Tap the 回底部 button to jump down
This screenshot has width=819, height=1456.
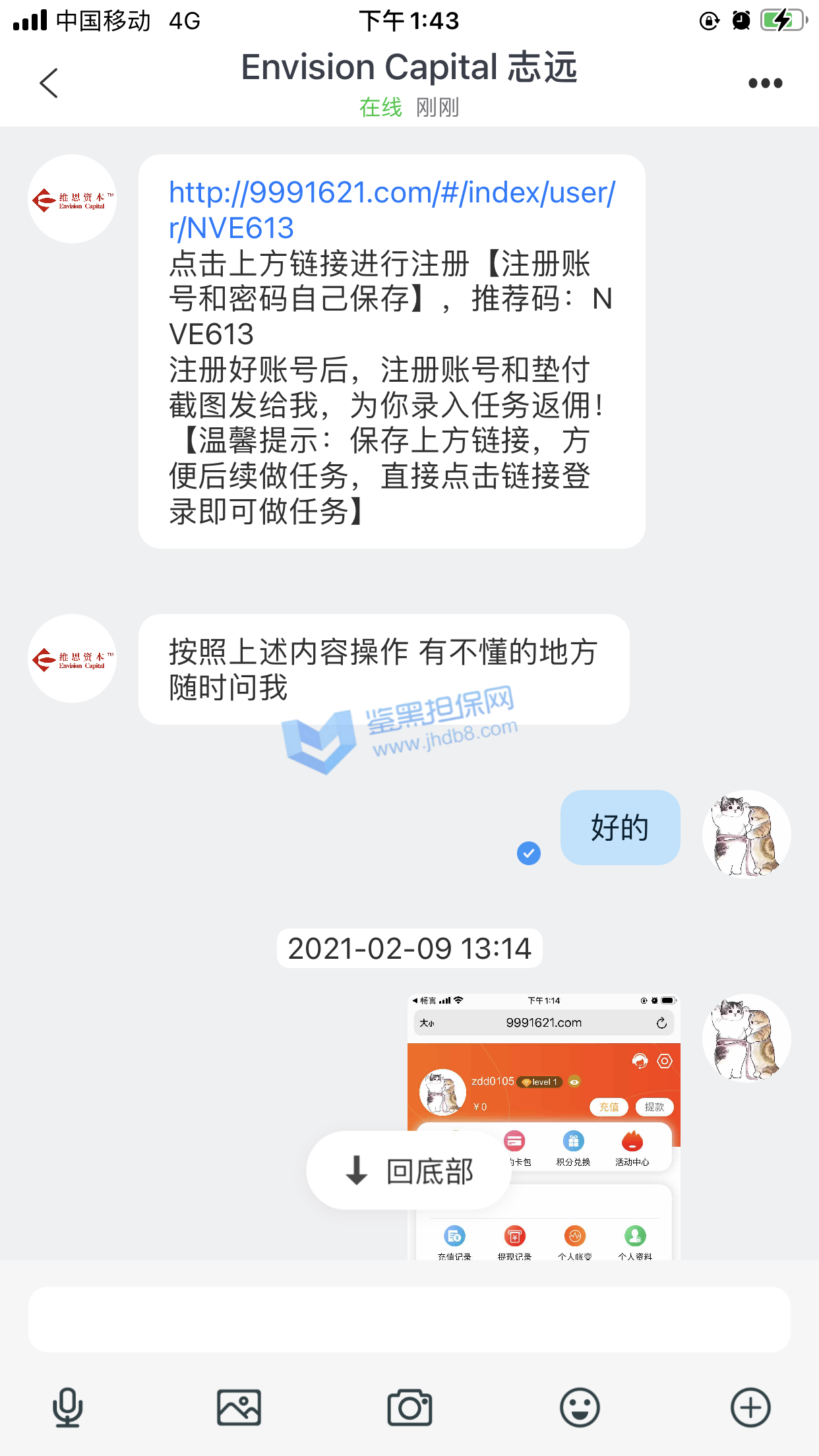409,1170
